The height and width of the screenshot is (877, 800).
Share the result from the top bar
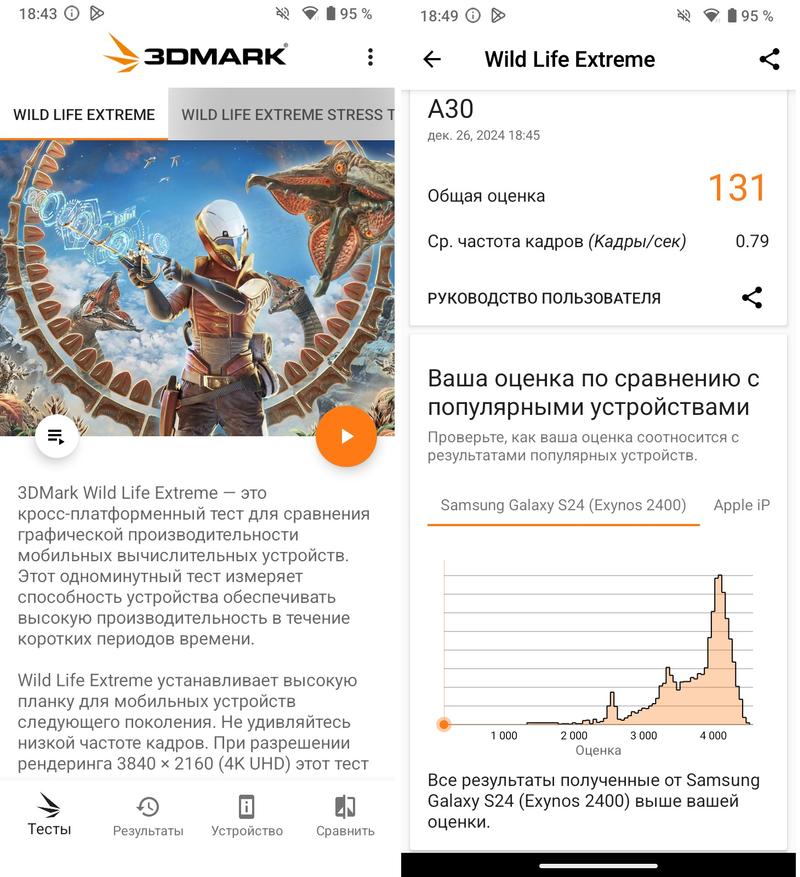pyautogui.click(x=769, y=59)
